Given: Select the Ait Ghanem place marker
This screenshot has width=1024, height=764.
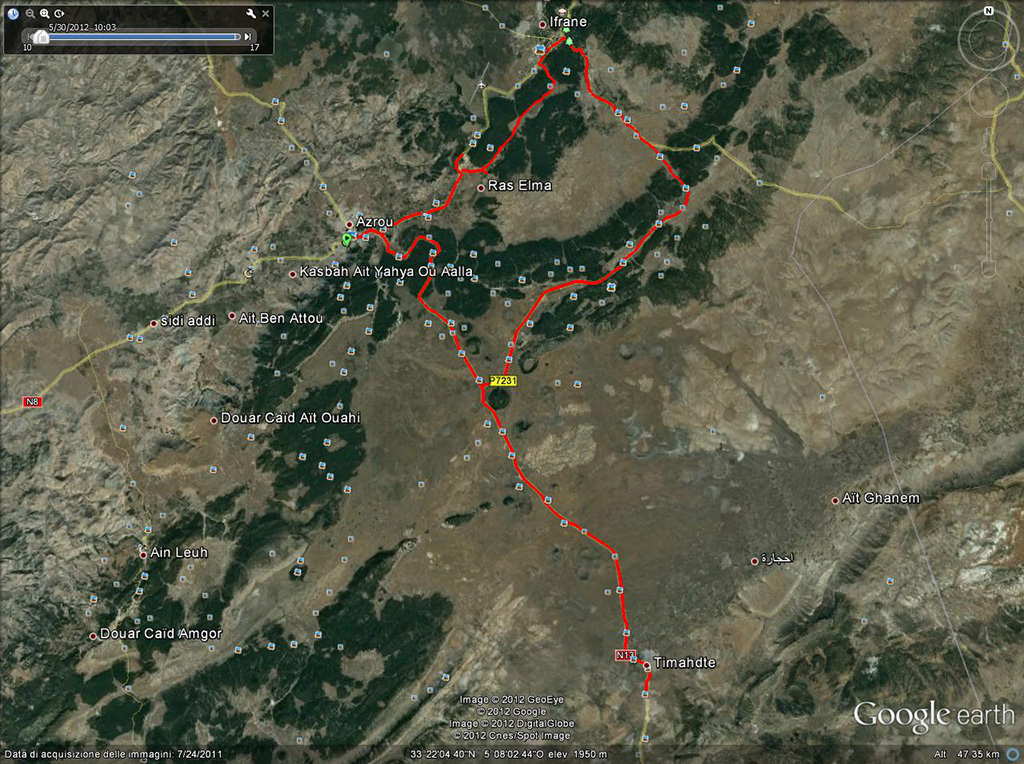Looking at the screenshot, I should [836, 500].
